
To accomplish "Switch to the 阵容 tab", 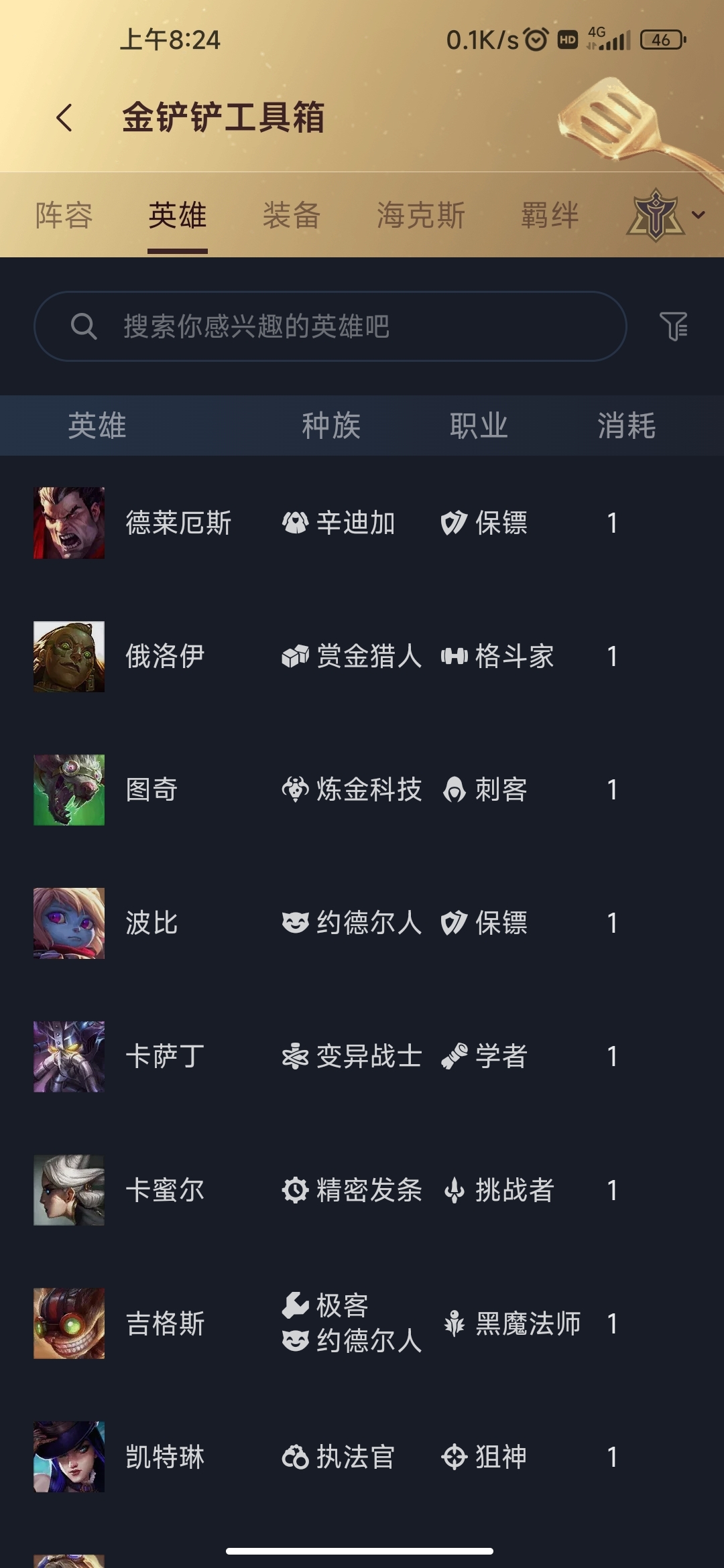I will click(64, 216).
